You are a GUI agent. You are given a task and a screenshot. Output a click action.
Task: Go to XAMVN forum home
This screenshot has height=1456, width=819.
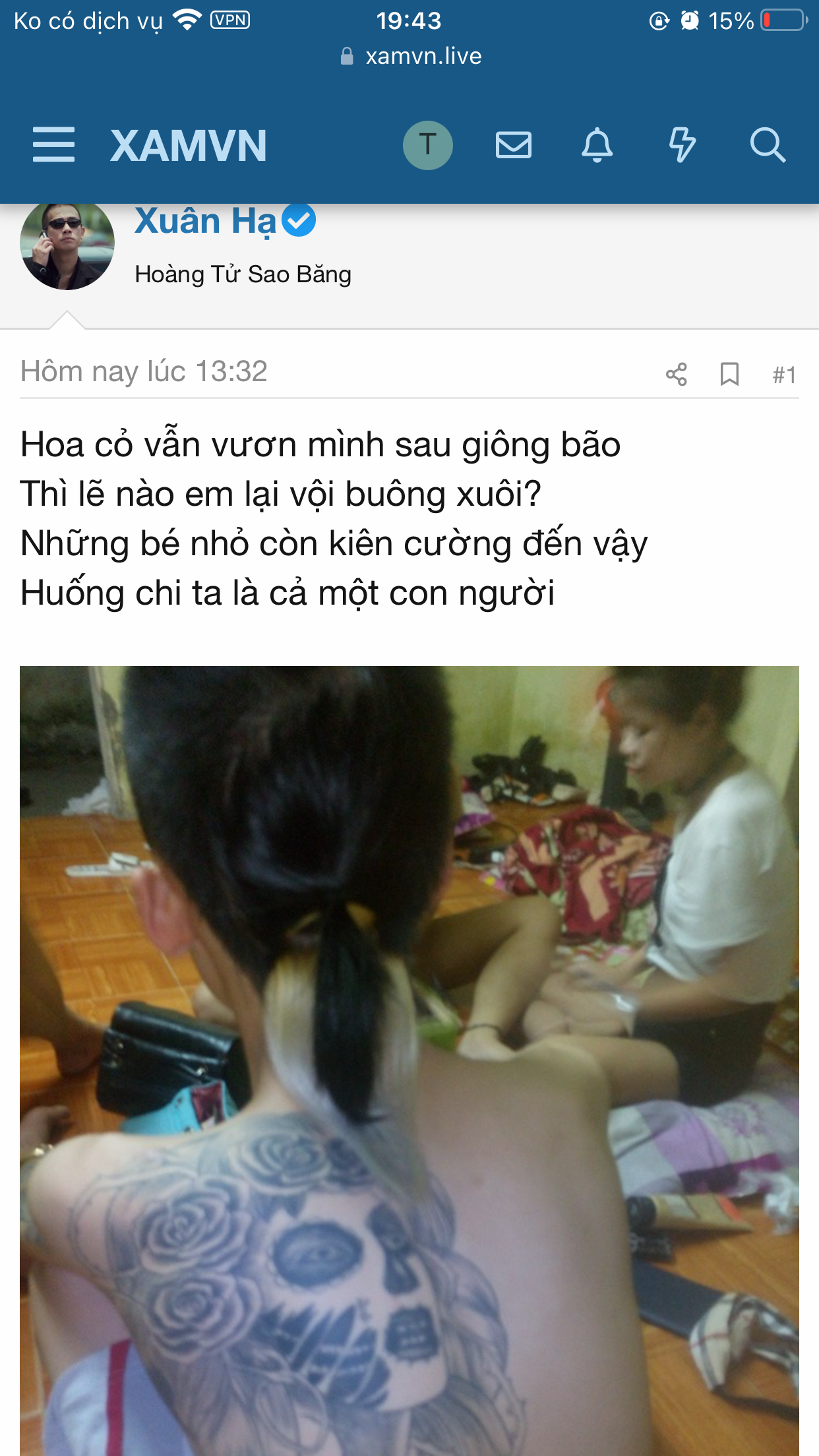[x=189, y=146]
